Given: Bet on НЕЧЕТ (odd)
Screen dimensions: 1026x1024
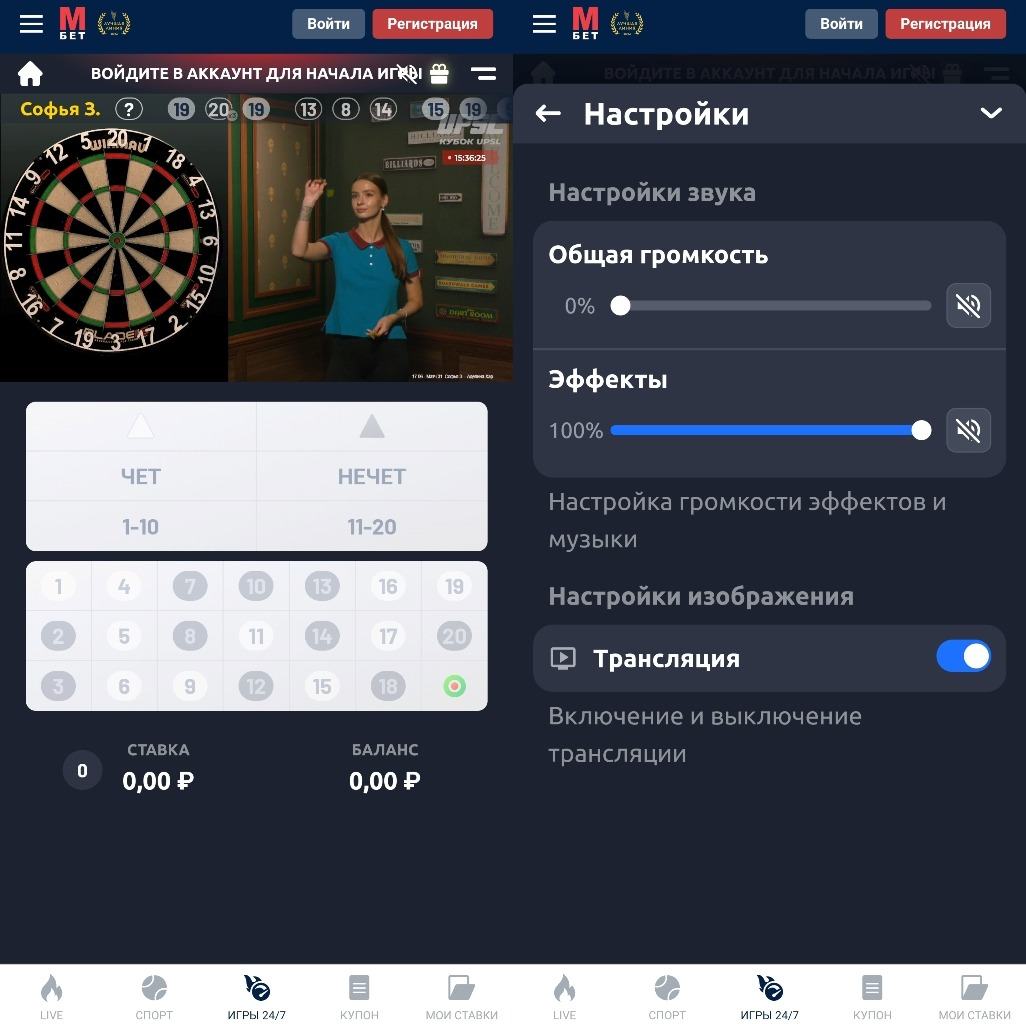Looking at the screenshot, I should [x=372, y=476].
